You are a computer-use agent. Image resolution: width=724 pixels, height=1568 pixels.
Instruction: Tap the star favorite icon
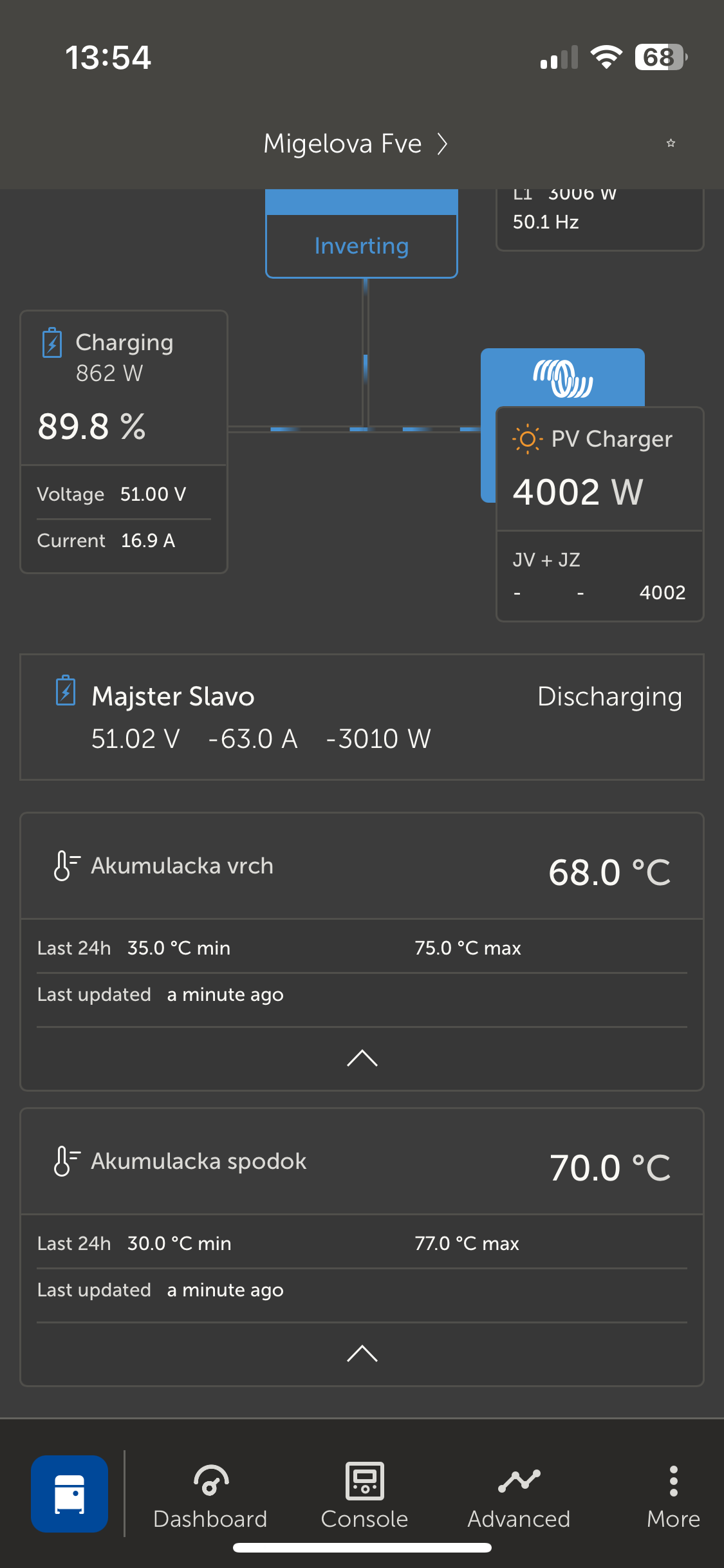point(671,143)
